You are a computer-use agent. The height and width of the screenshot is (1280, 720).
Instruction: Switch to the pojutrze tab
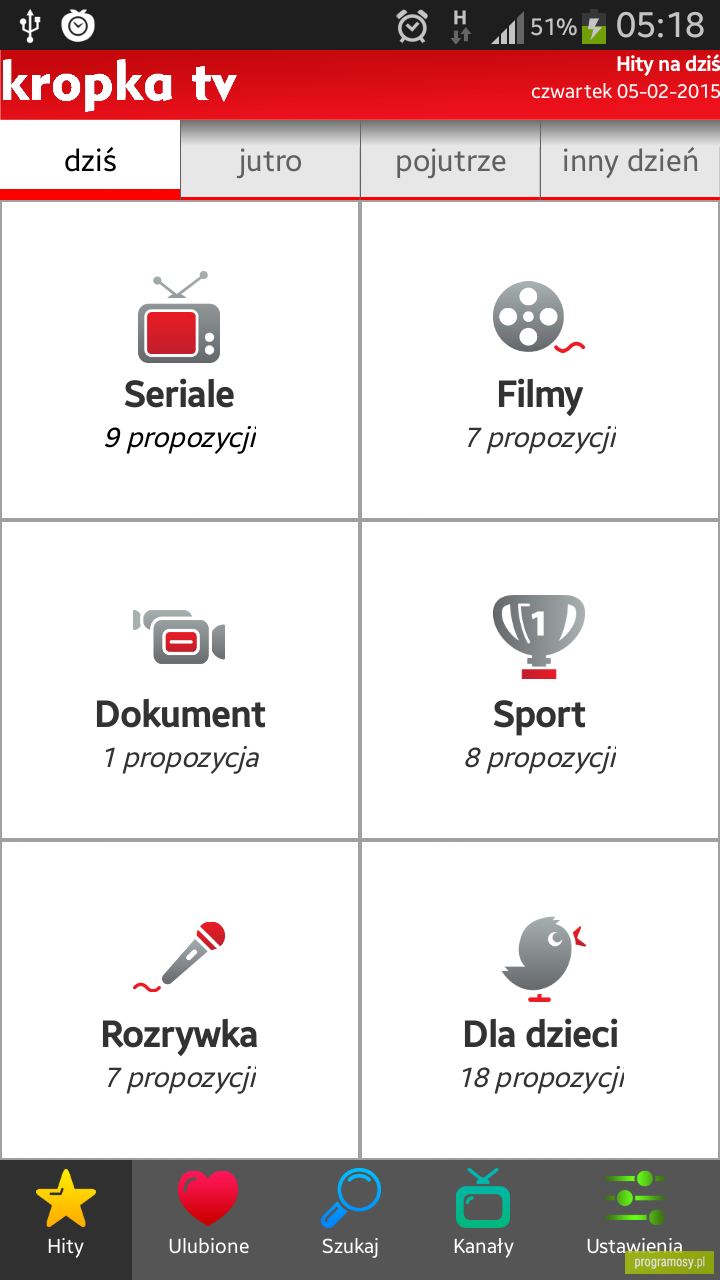click(450, 160)
